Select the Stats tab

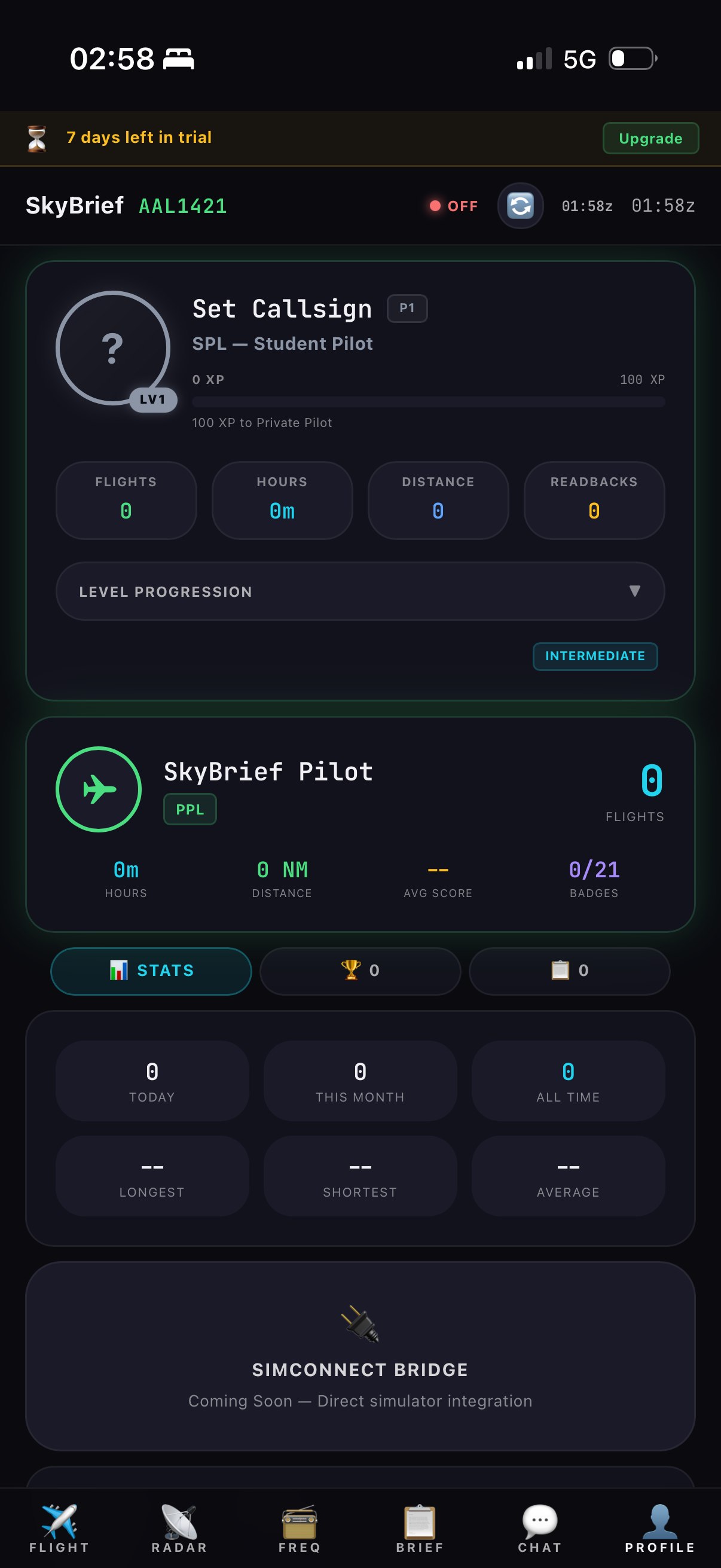pos(151,970)
